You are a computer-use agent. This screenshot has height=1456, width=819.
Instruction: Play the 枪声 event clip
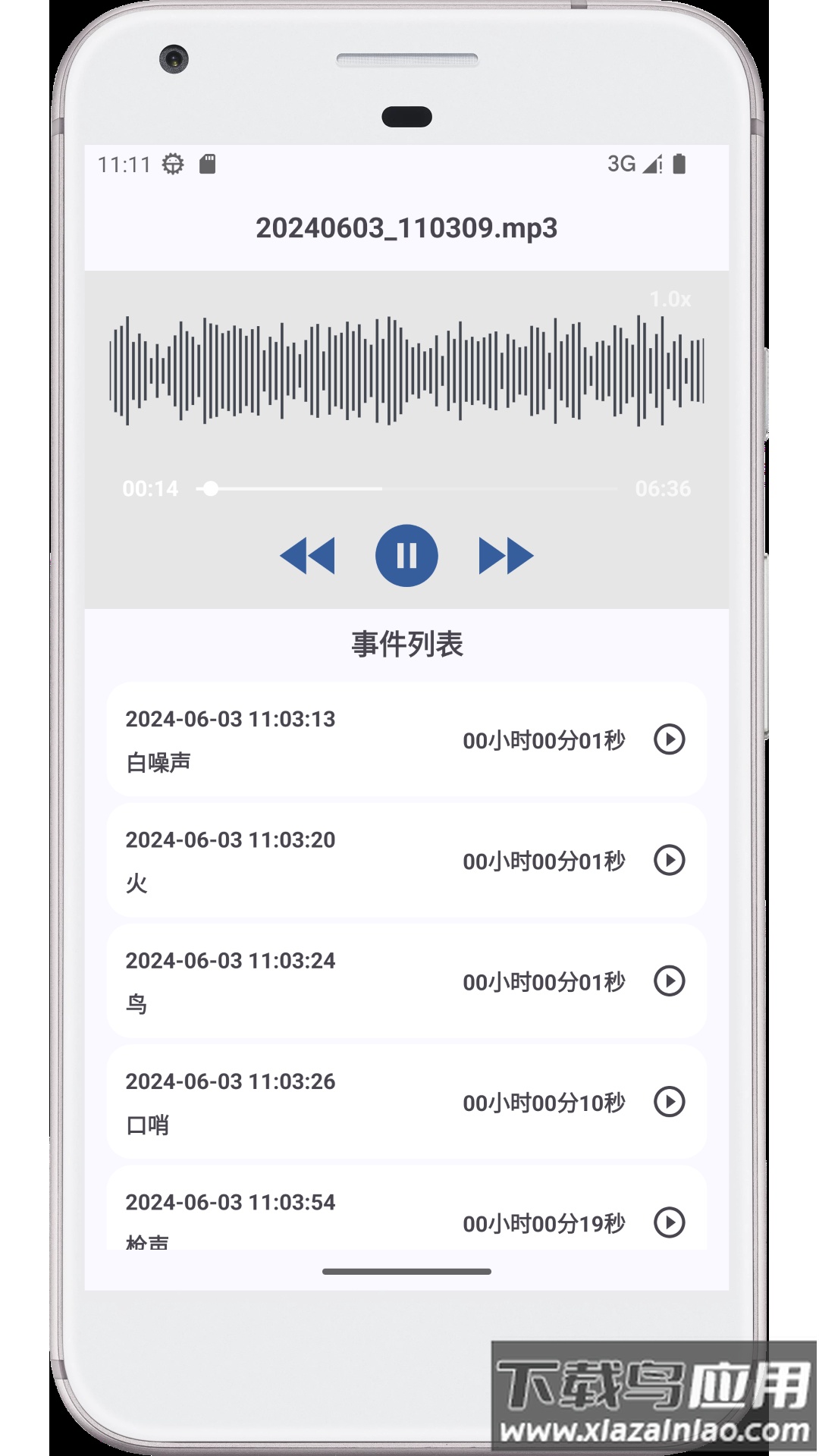(x=671, y=1221)
